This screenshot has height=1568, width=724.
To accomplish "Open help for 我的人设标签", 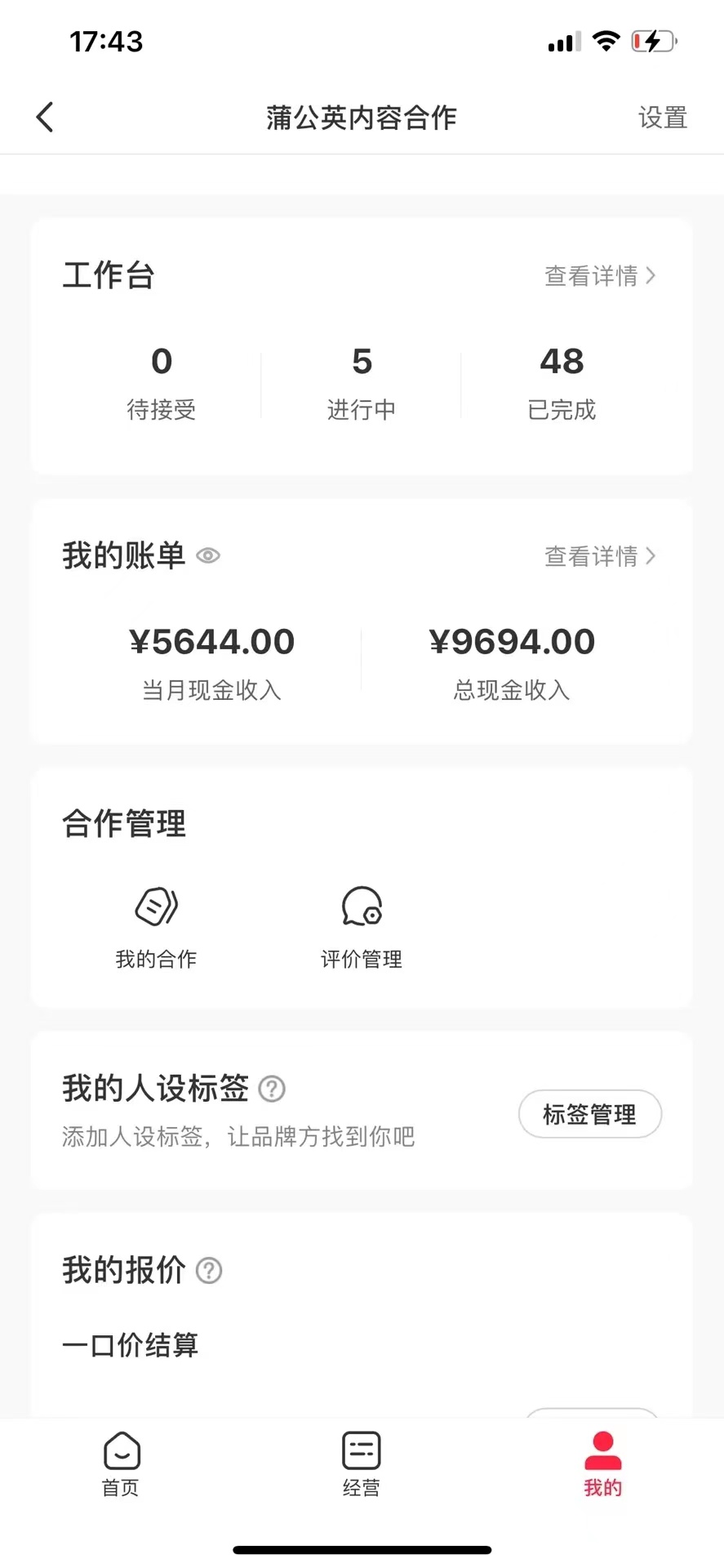I will [271, 1089].
